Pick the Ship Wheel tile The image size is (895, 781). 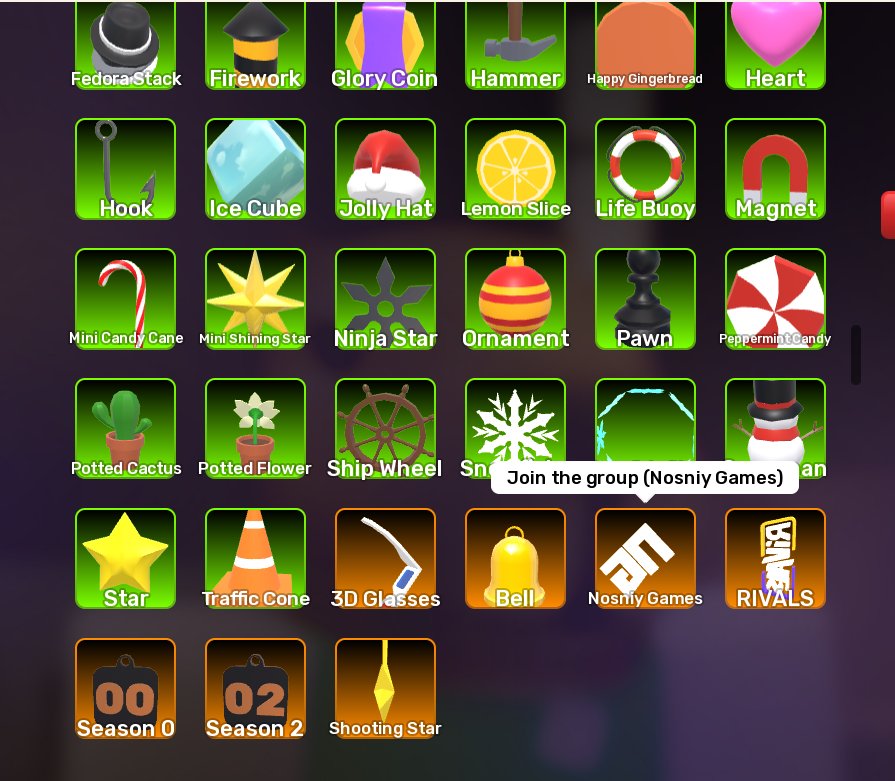(x=385, y=429)
